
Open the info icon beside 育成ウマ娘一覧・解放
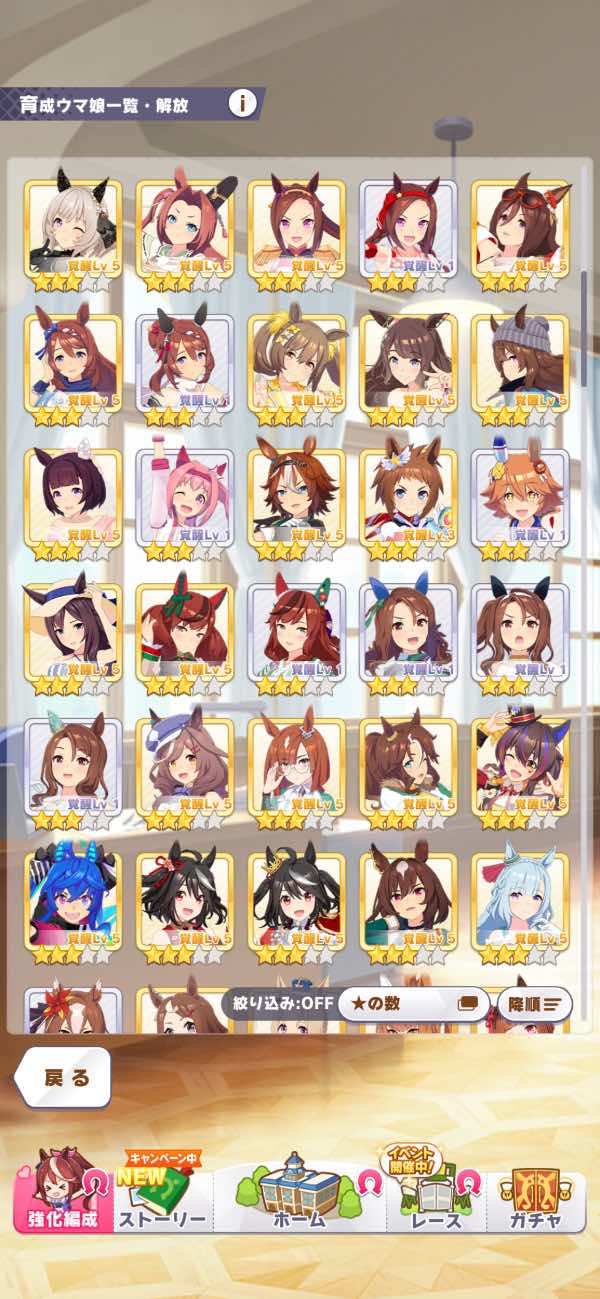tap(242, 103)
